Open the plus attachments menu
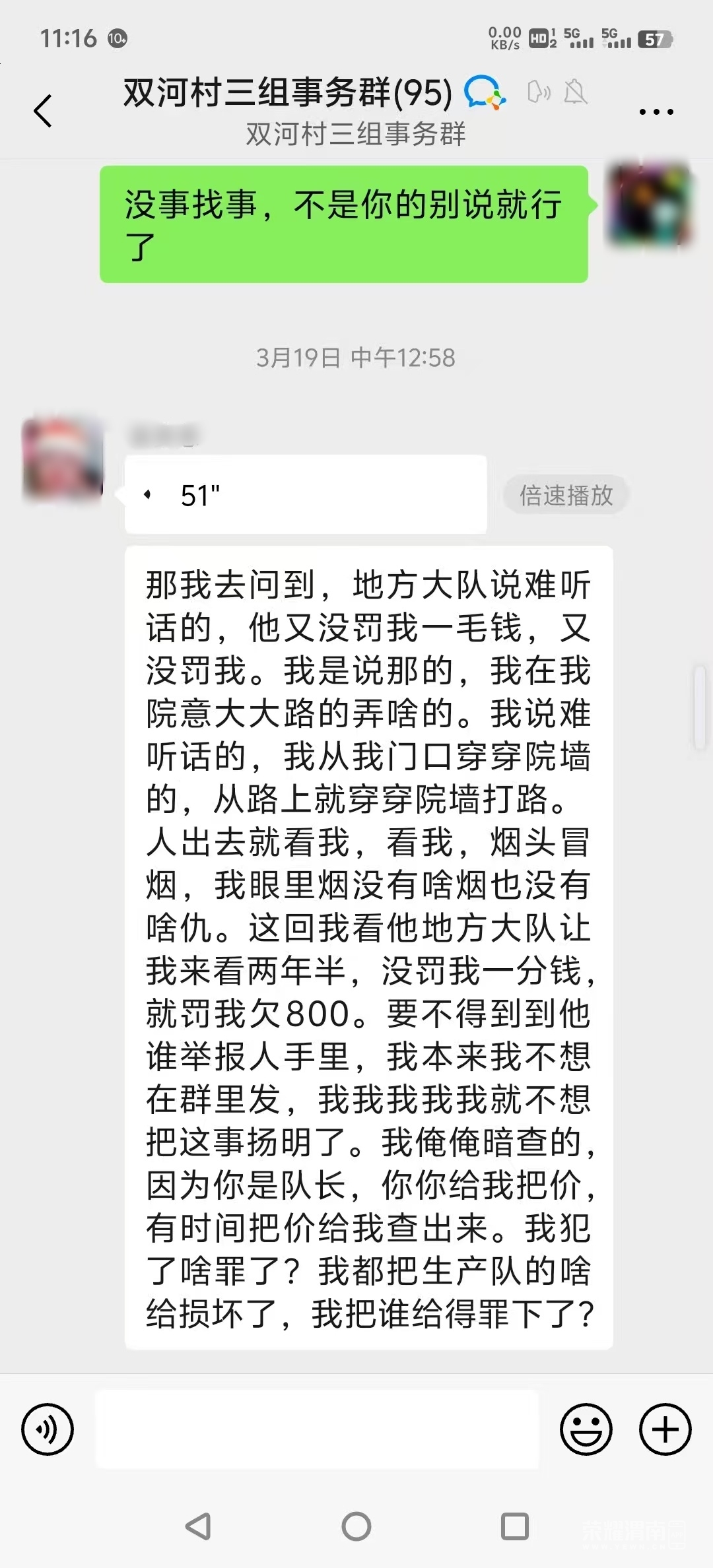The width and height of the screenshot is (713, 1568). pyautogui.click(x=665, y=1429)
